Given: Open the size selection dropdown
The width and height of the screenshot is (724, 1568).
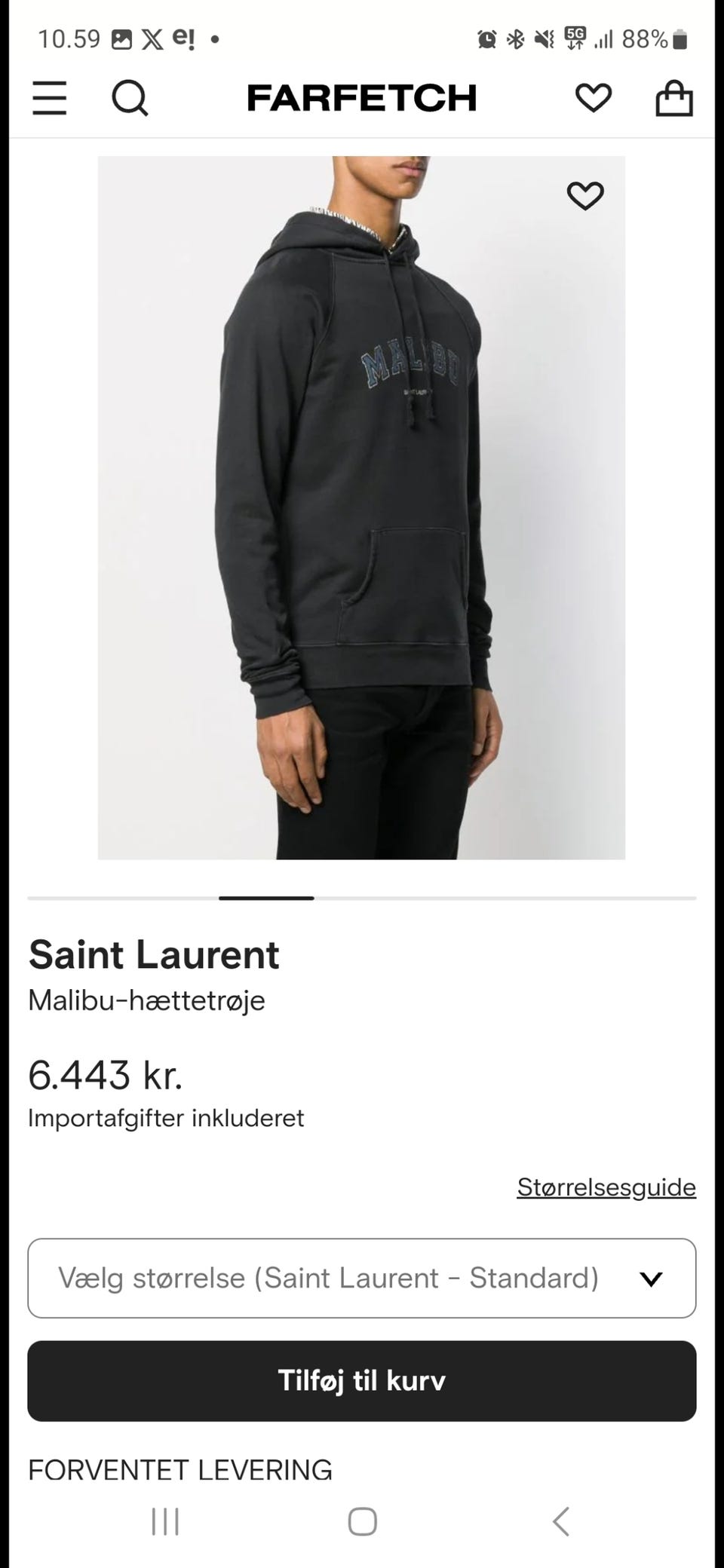Looking at the screenshot, I should pyautogui.click(x=362, y=1278).
